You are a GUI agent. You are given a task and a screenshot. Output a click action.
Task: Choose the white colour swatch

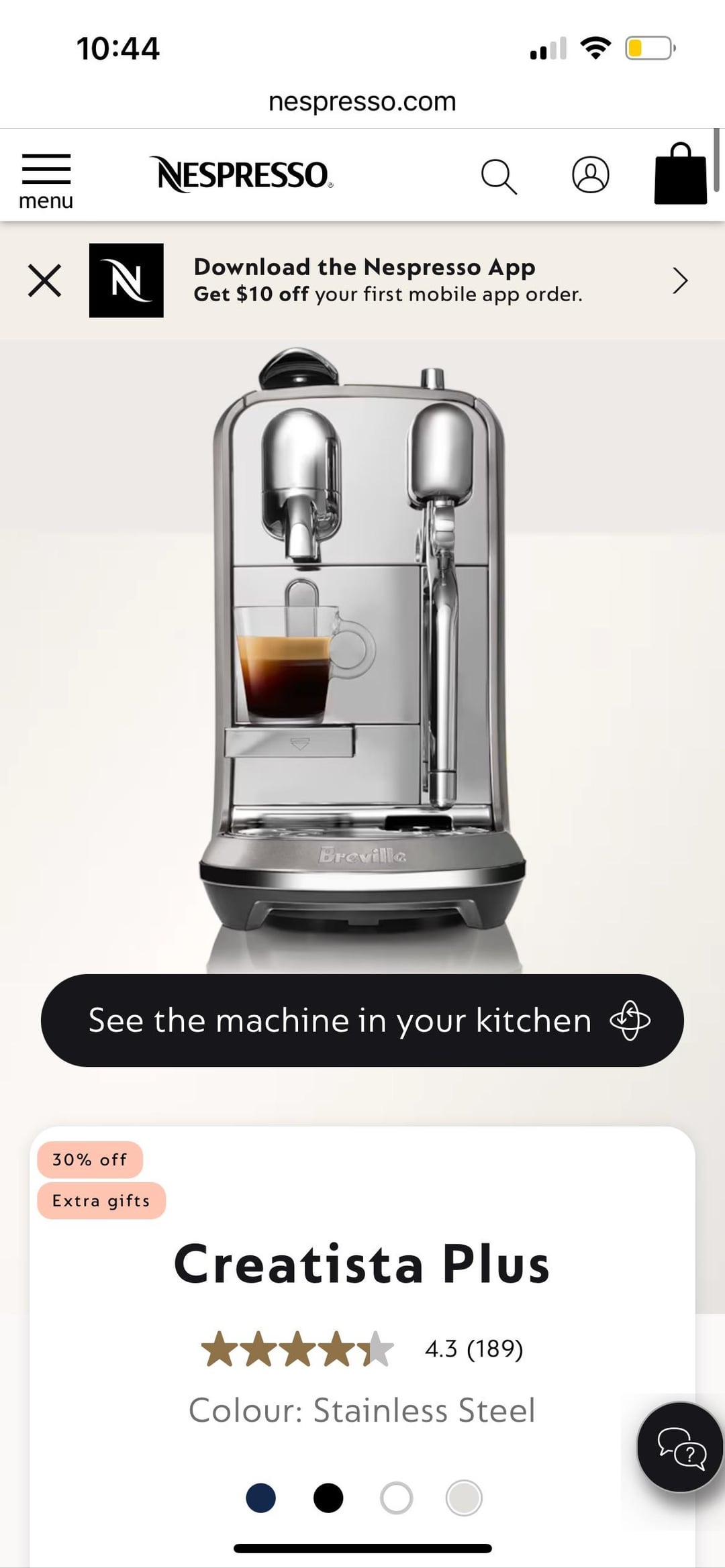[396, 1498]
